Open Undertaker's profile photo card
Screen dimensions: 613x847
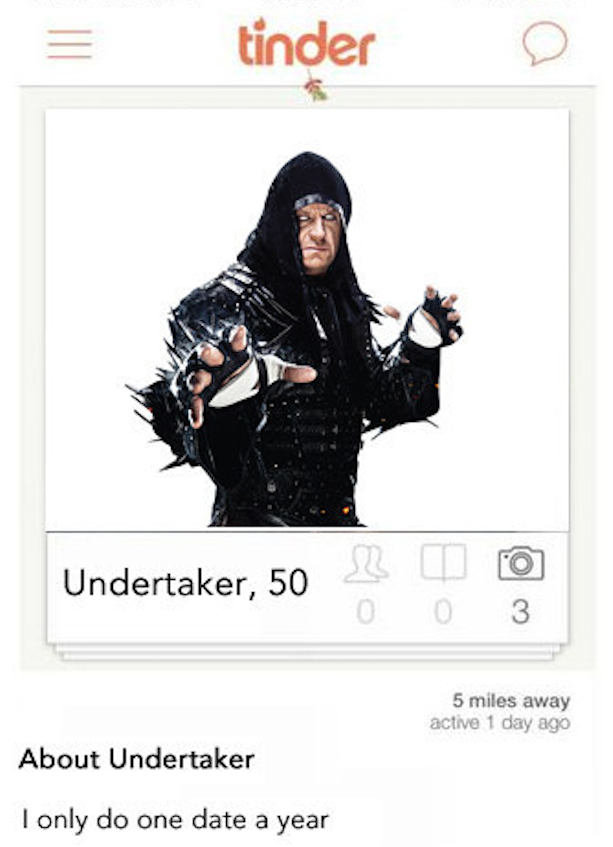point(307,330)
